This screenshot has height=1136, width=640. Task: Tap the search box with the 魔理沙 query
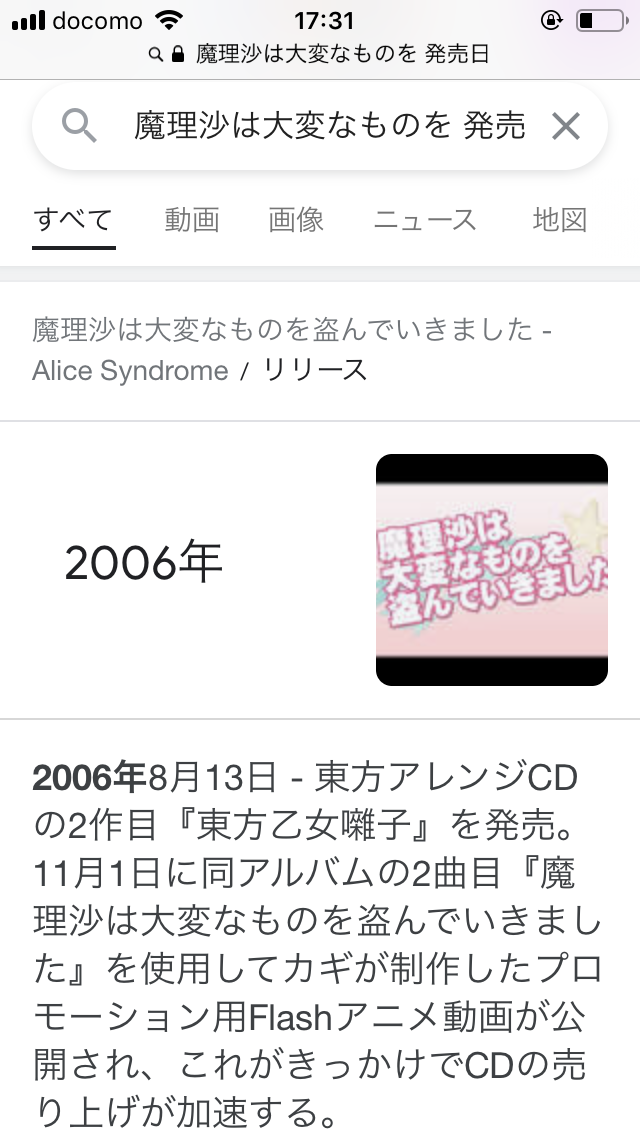(330, 127)
